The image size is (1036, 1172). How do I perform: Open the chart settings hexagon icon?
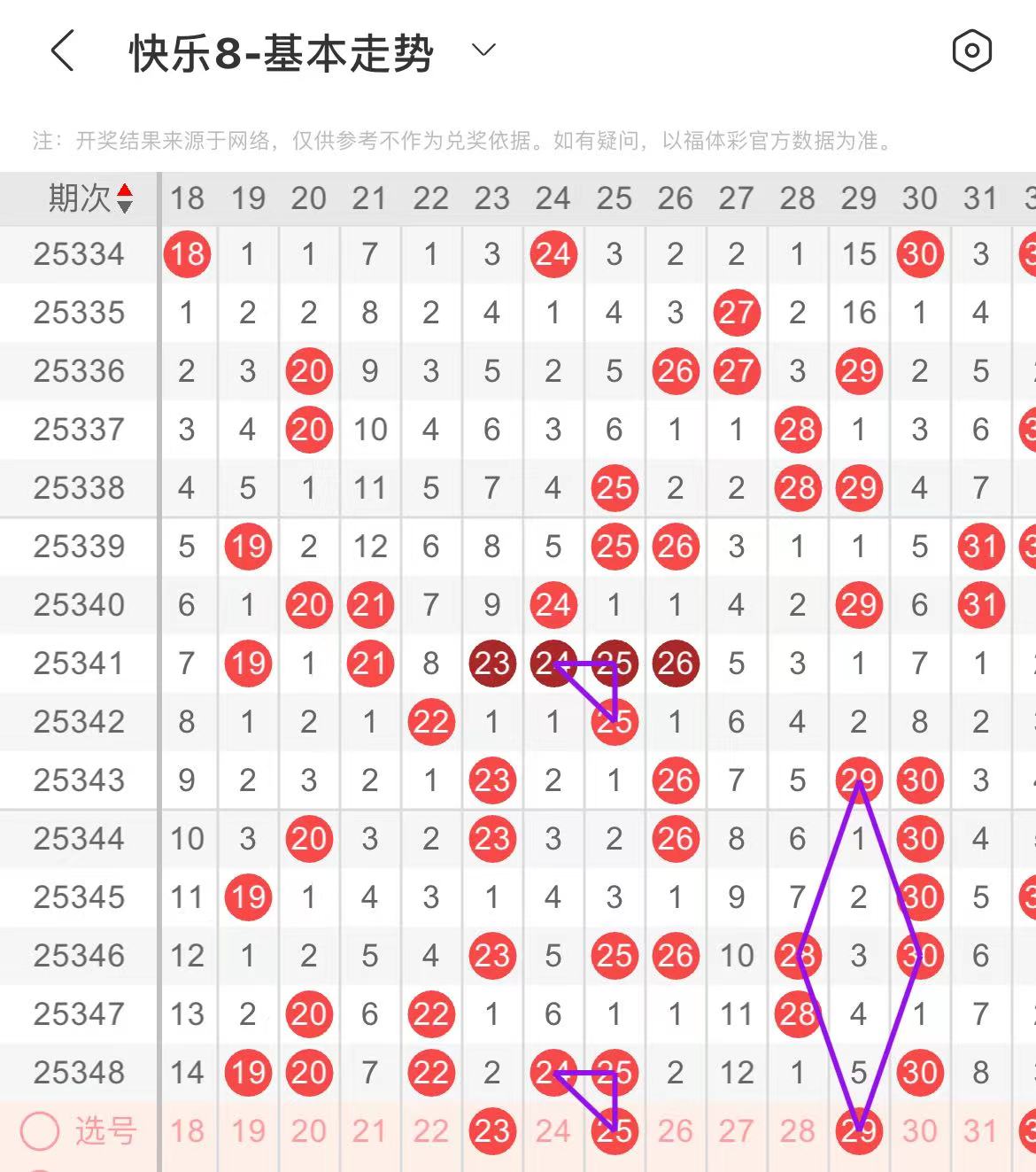[x=971, y=50]
